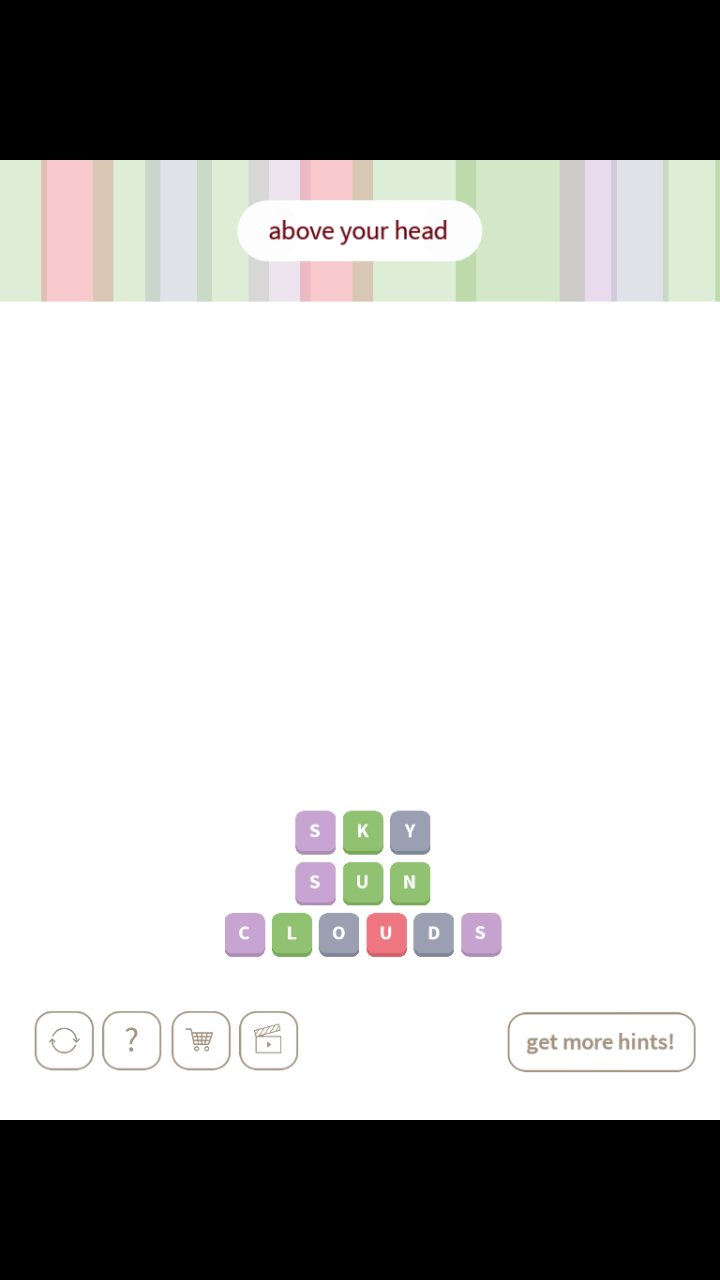This screenshot has height=1280, width=720.
Task: Select the letter N tile in SUN
Action: (x=409, y=882)
